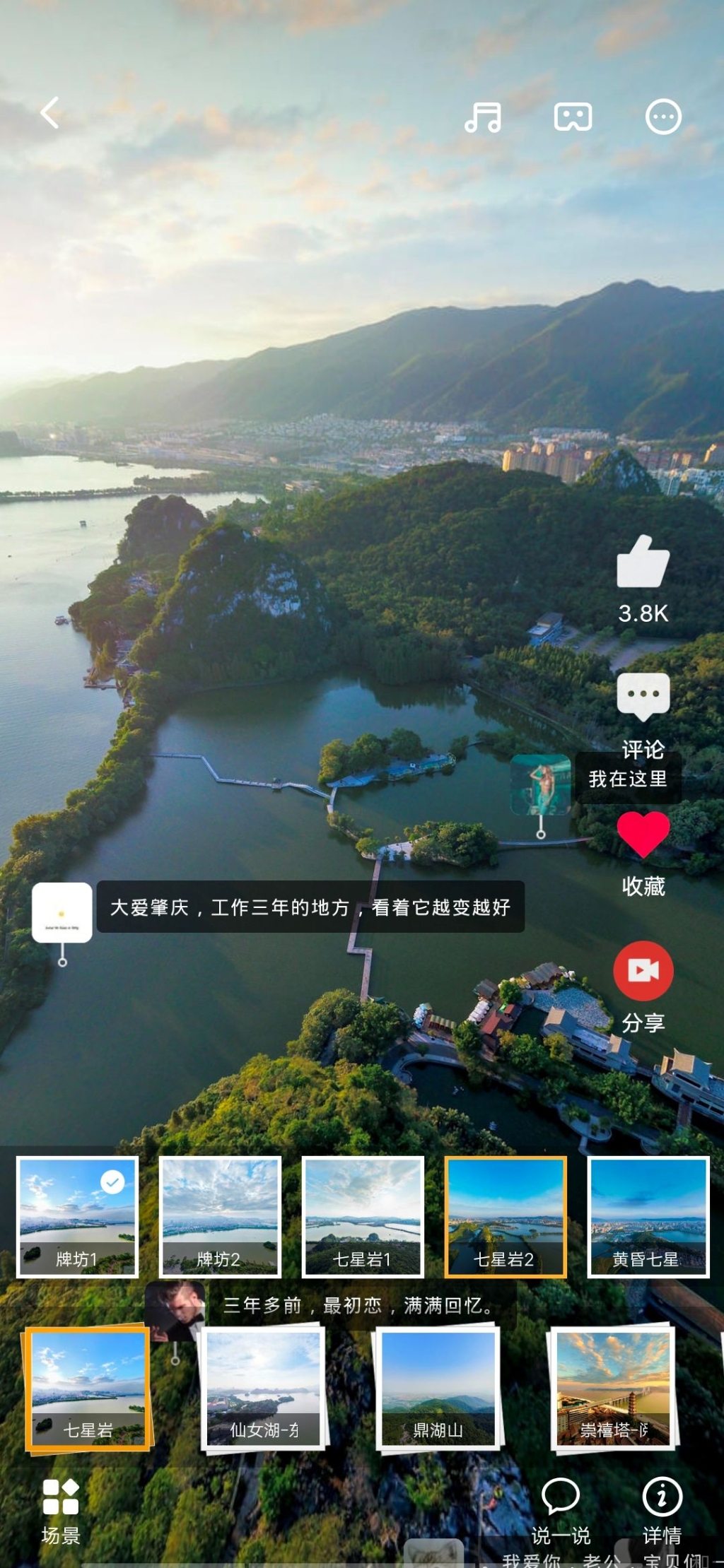
Task: Toggle the background music icon
Action: coord(483,117)
